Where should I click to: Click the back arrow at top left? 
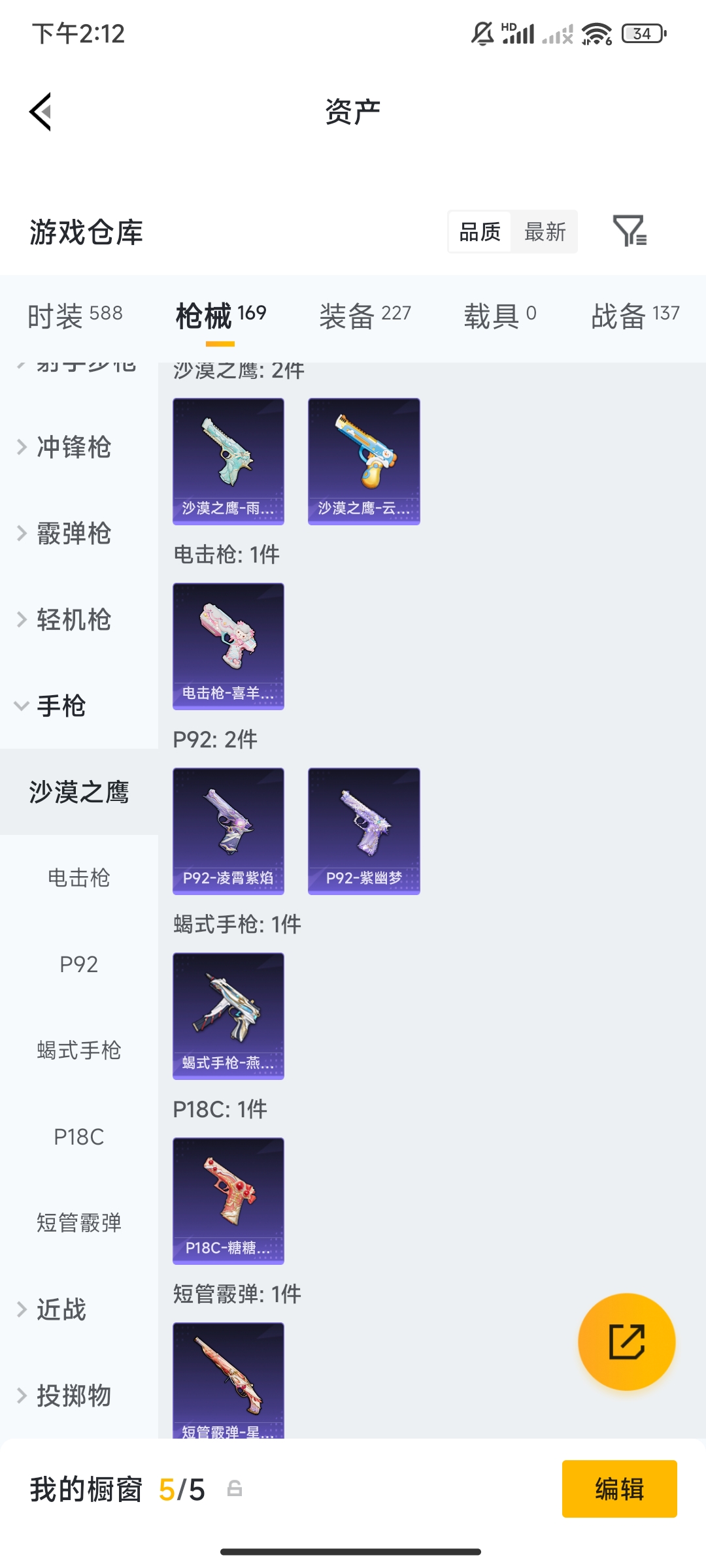[x=41, y=112]
